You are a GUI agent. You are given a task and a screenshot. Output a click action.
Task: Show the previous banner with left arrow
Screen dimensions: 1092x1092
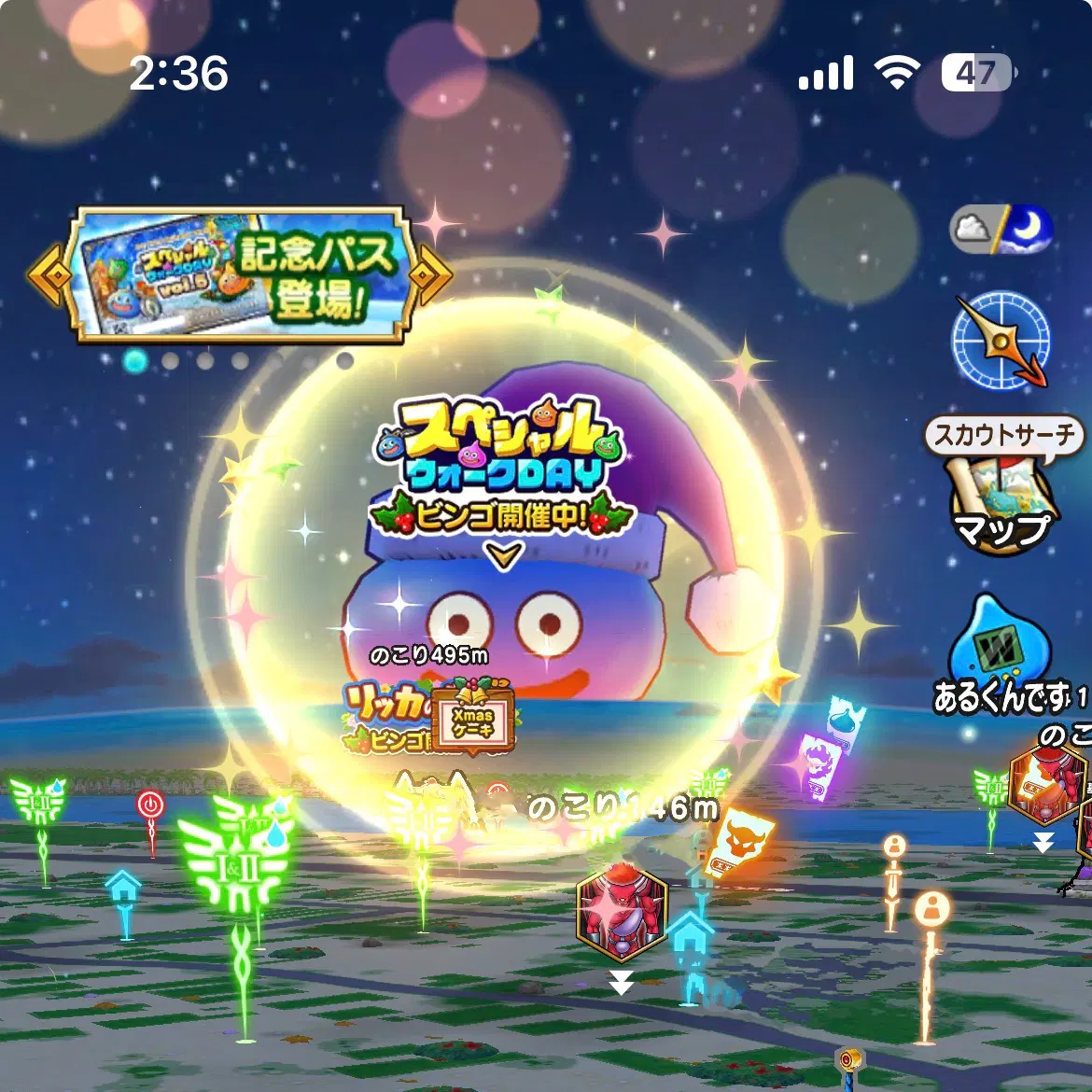(x=49, y=275)
